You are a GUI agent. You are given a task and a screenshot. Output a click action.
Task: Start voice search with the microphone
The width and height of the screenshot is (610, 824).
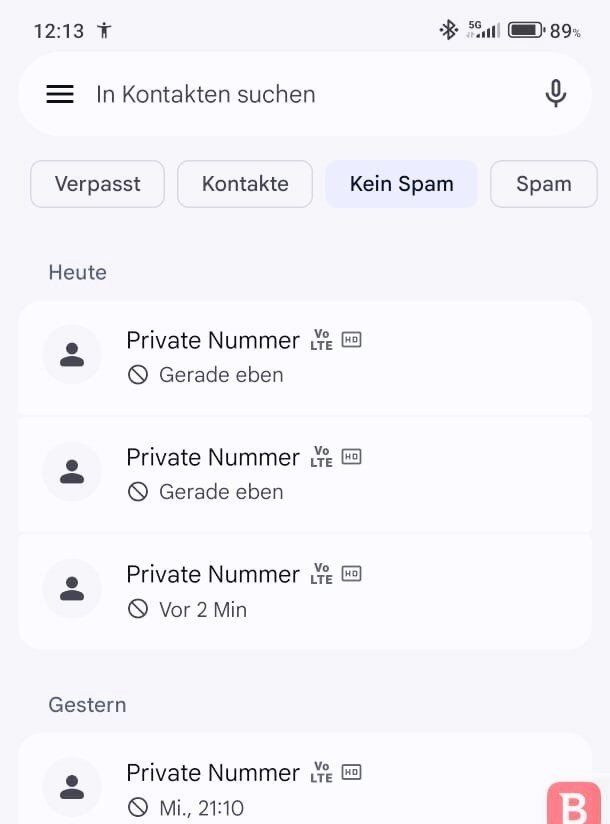click(x=555, y=94)
